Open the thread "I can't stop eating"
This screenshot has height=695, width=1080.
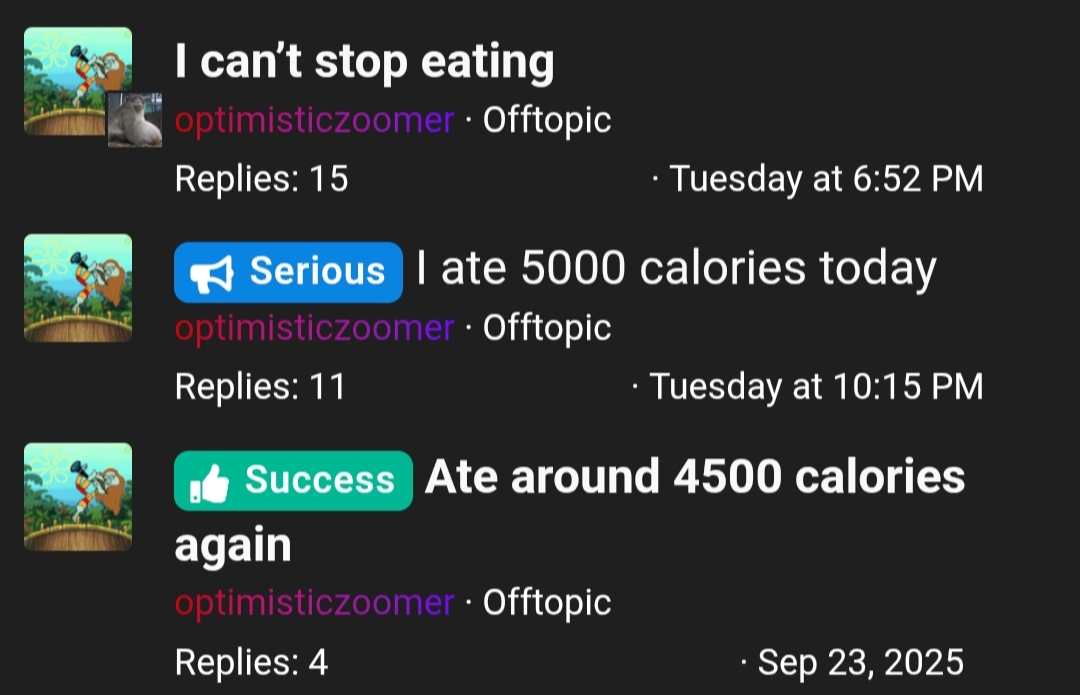coord(364,62)
